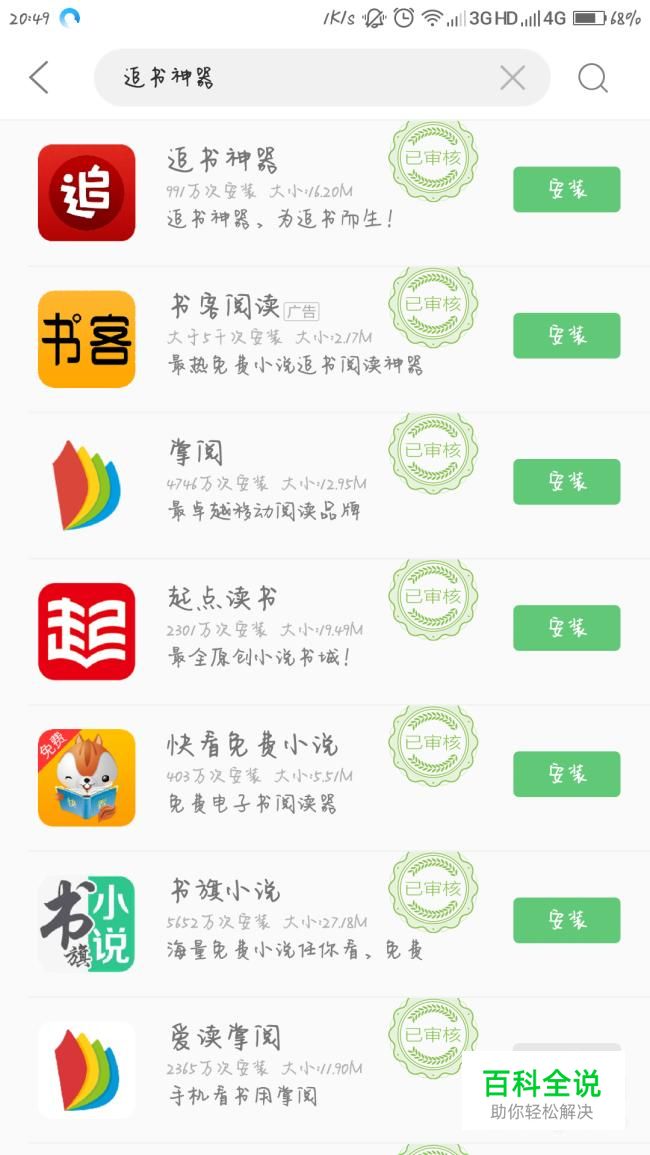This screenshot has width=650, height=1155.
Task: Install the 掌阅 app
Action: (x=566, y=482)
